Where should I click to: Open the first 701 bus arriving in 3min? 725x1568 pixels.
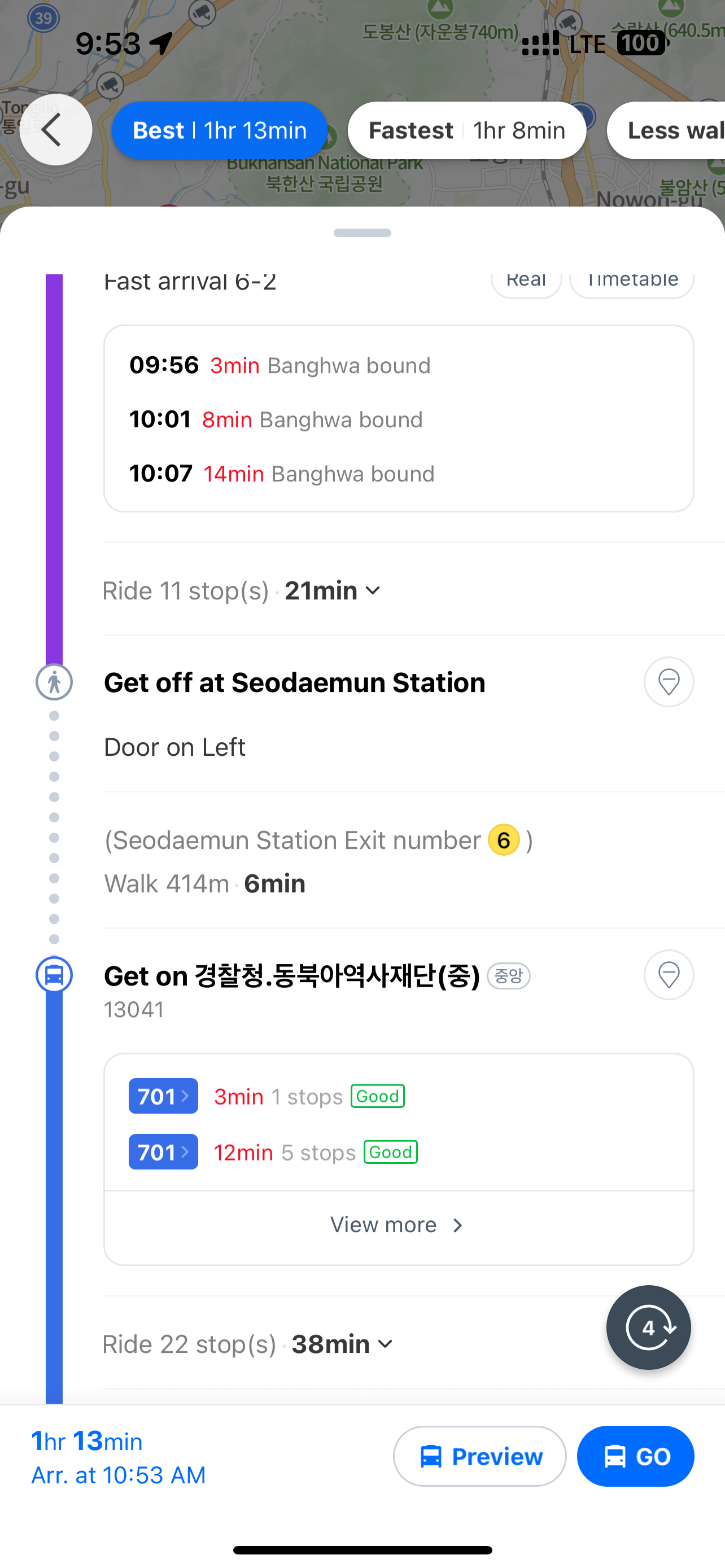163,1096
